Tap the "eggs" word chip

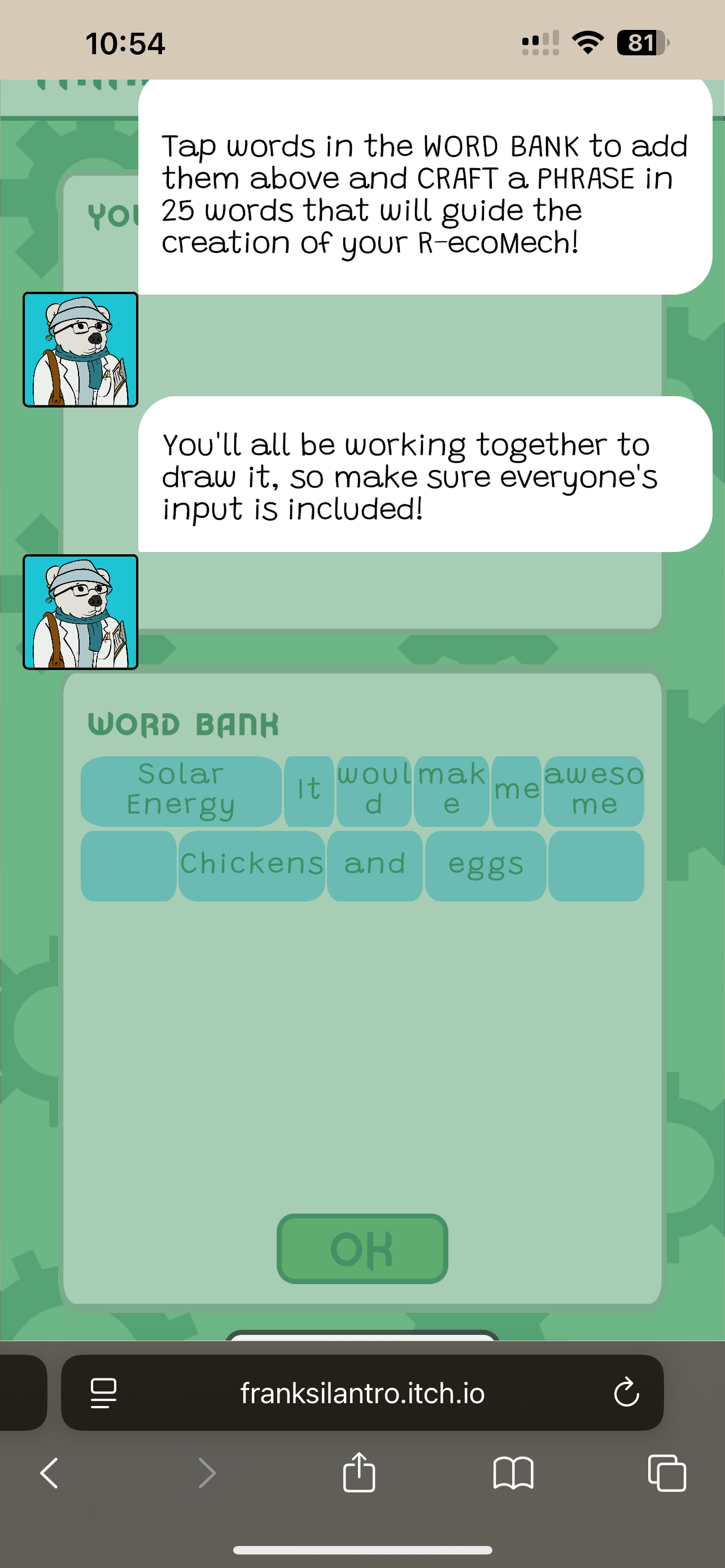[x=485, y=865]
